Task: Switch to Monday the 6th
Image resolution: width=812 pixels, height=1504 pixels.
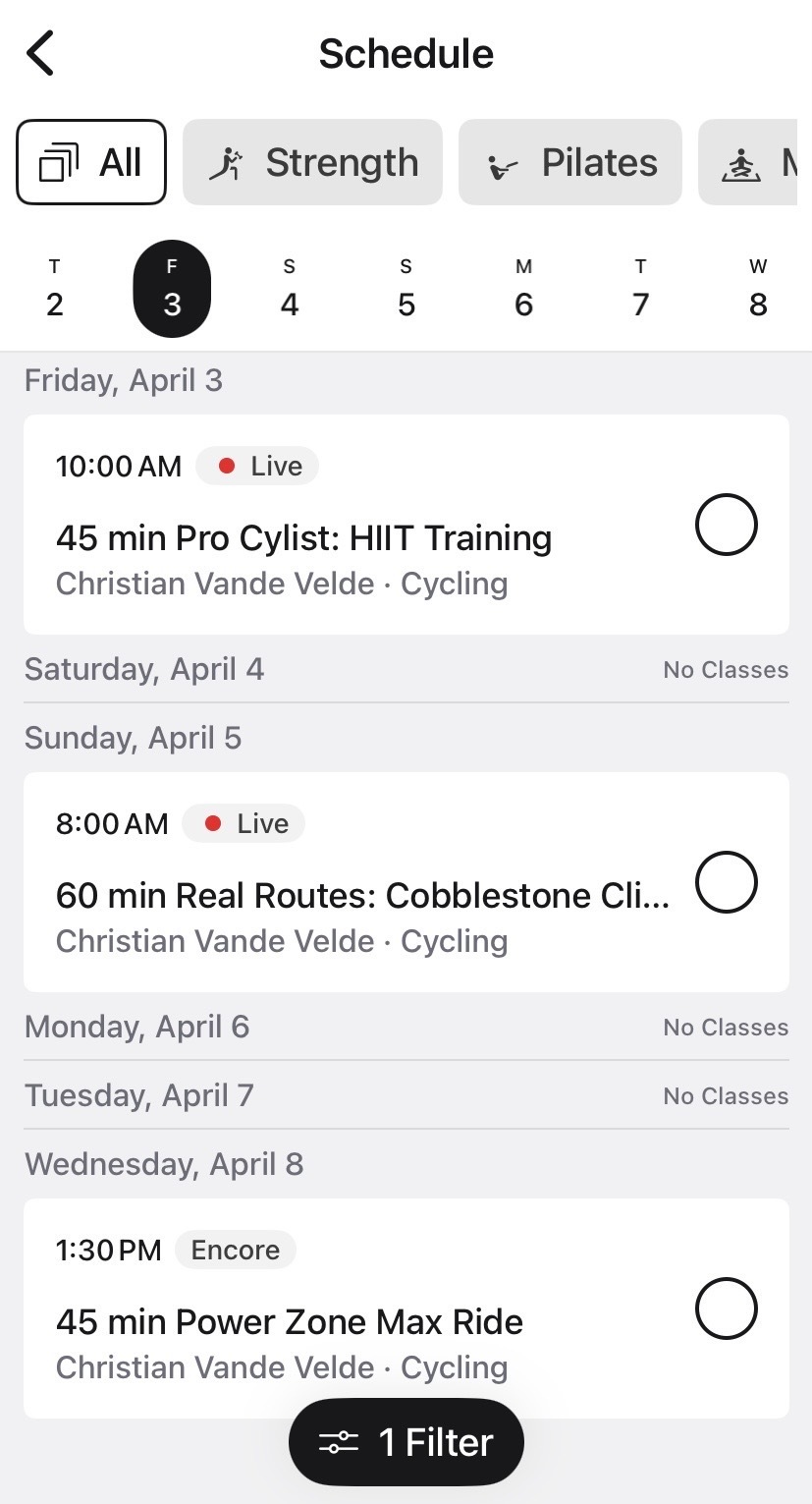Action: pyautogui.click(x=523, y=288)
